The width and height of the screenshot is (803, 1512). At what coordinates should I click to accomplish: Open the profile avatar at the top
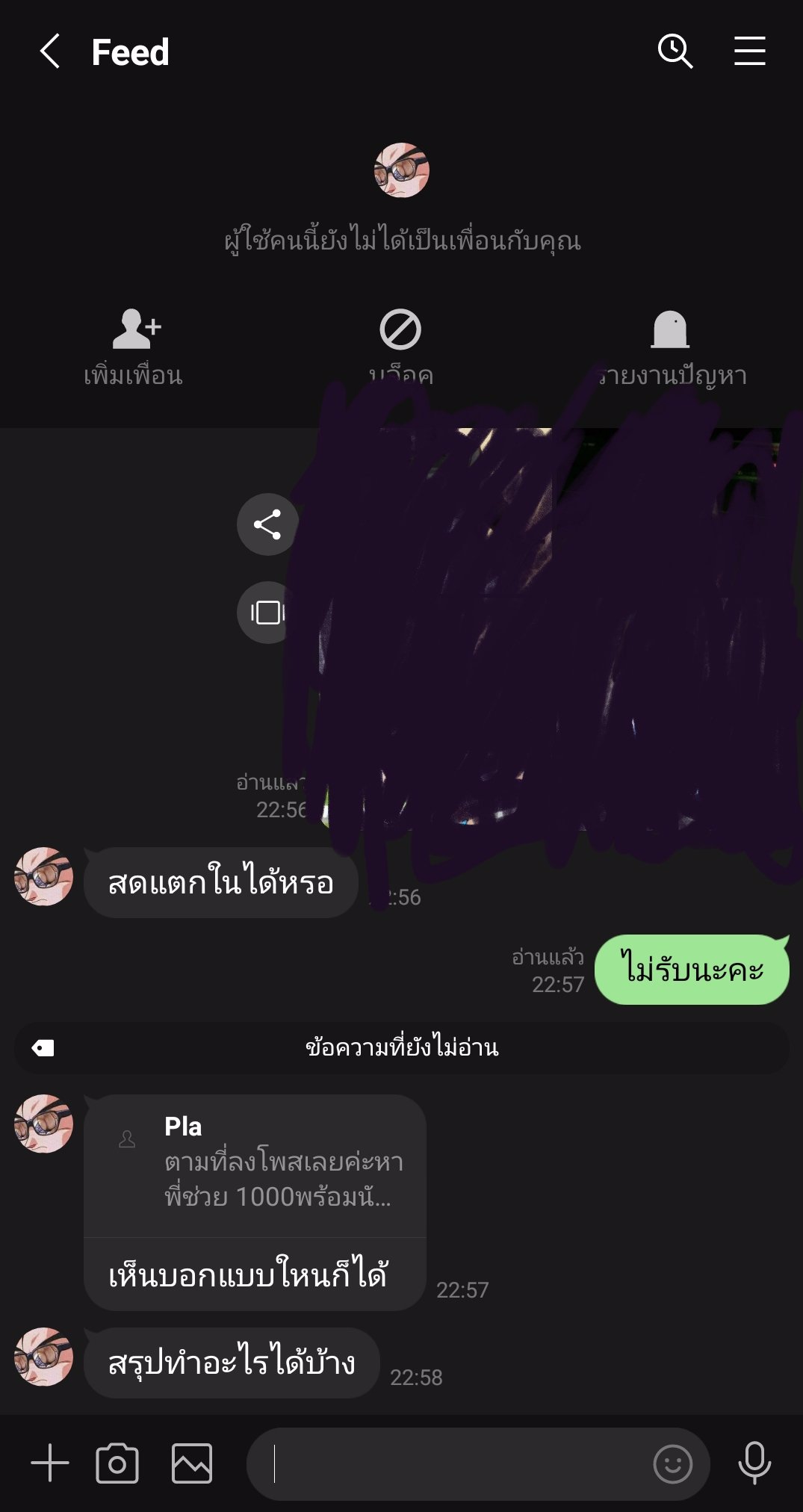(x=402, y=170)
